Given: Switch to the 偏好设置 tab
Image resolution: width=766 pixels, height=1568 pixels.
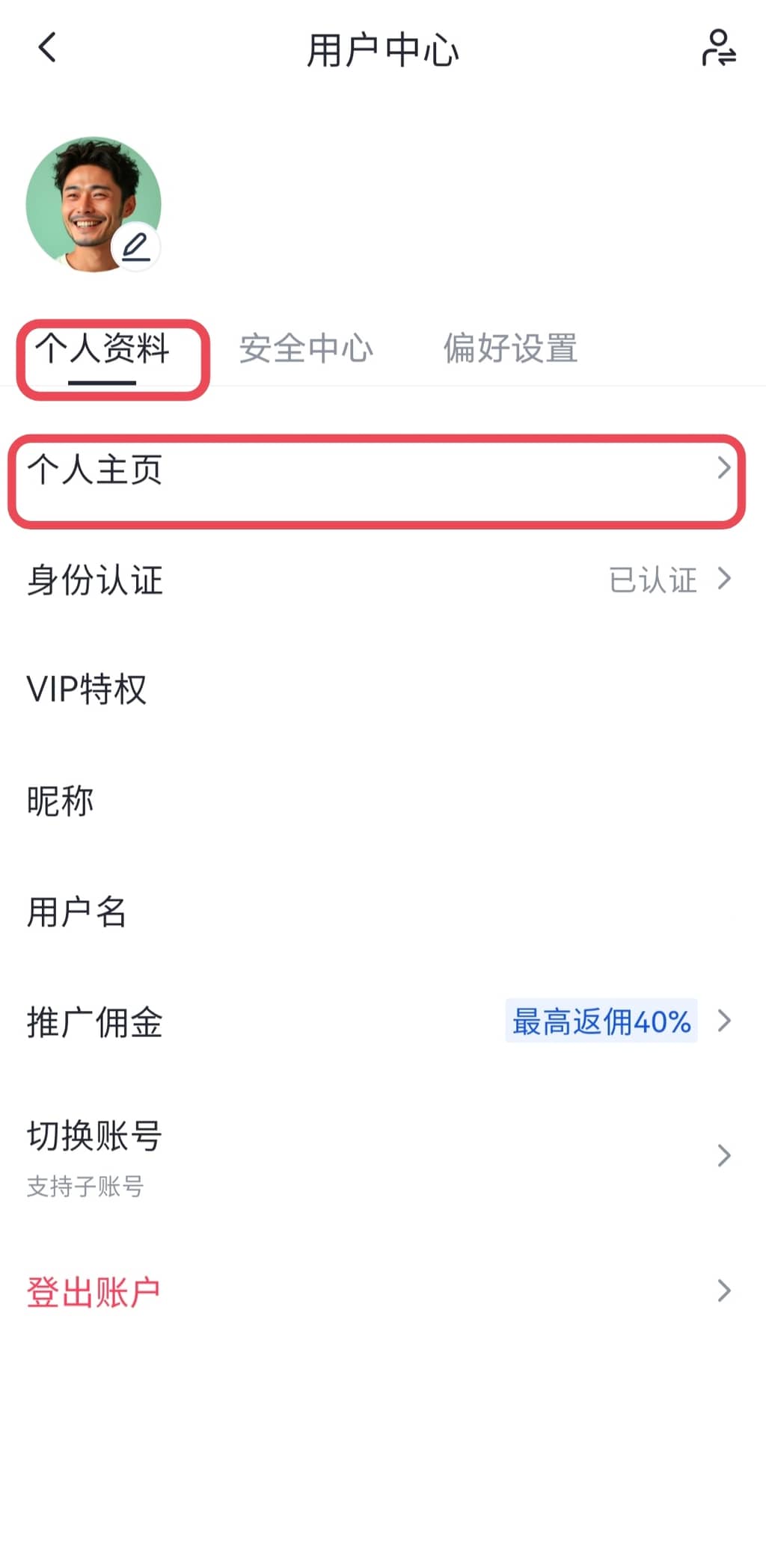Looking at the screenshot, I should coord(510,349).
